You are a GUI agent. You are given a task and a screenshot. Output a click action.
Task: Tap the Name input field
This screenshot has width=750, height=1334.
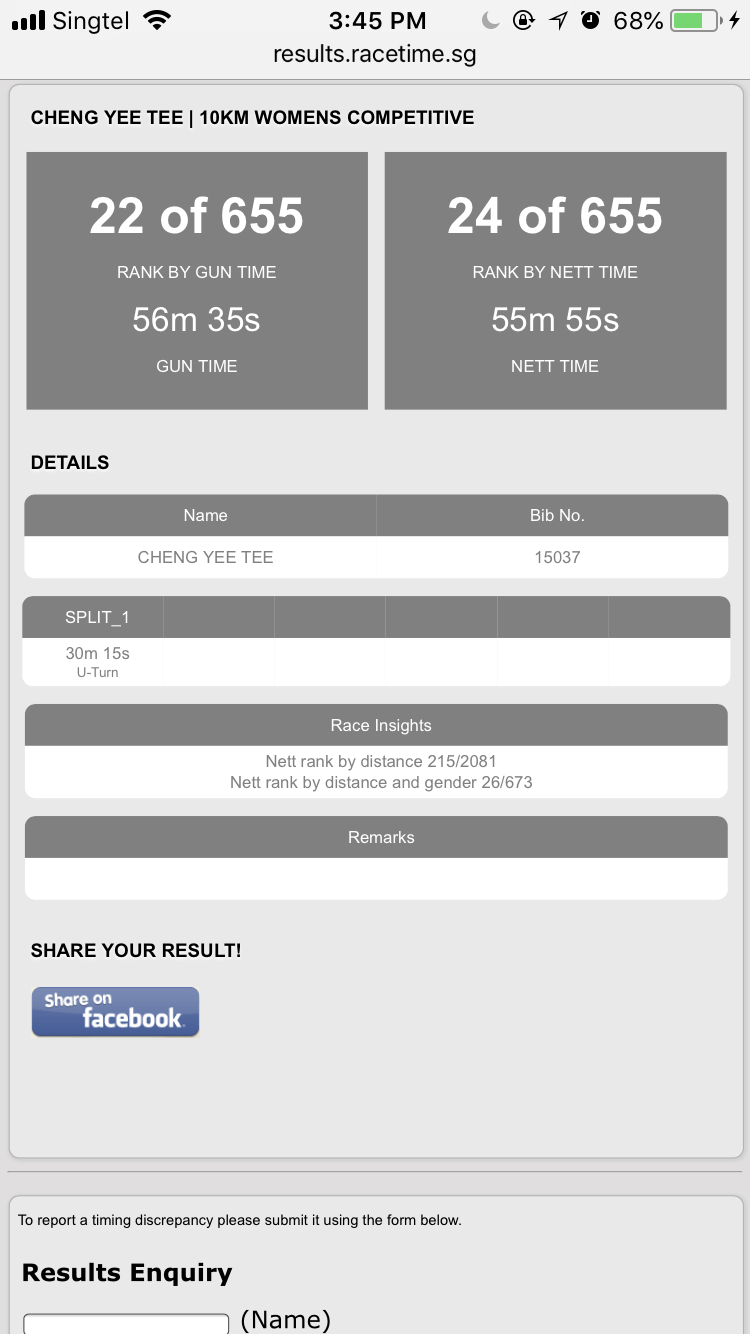126,1322
